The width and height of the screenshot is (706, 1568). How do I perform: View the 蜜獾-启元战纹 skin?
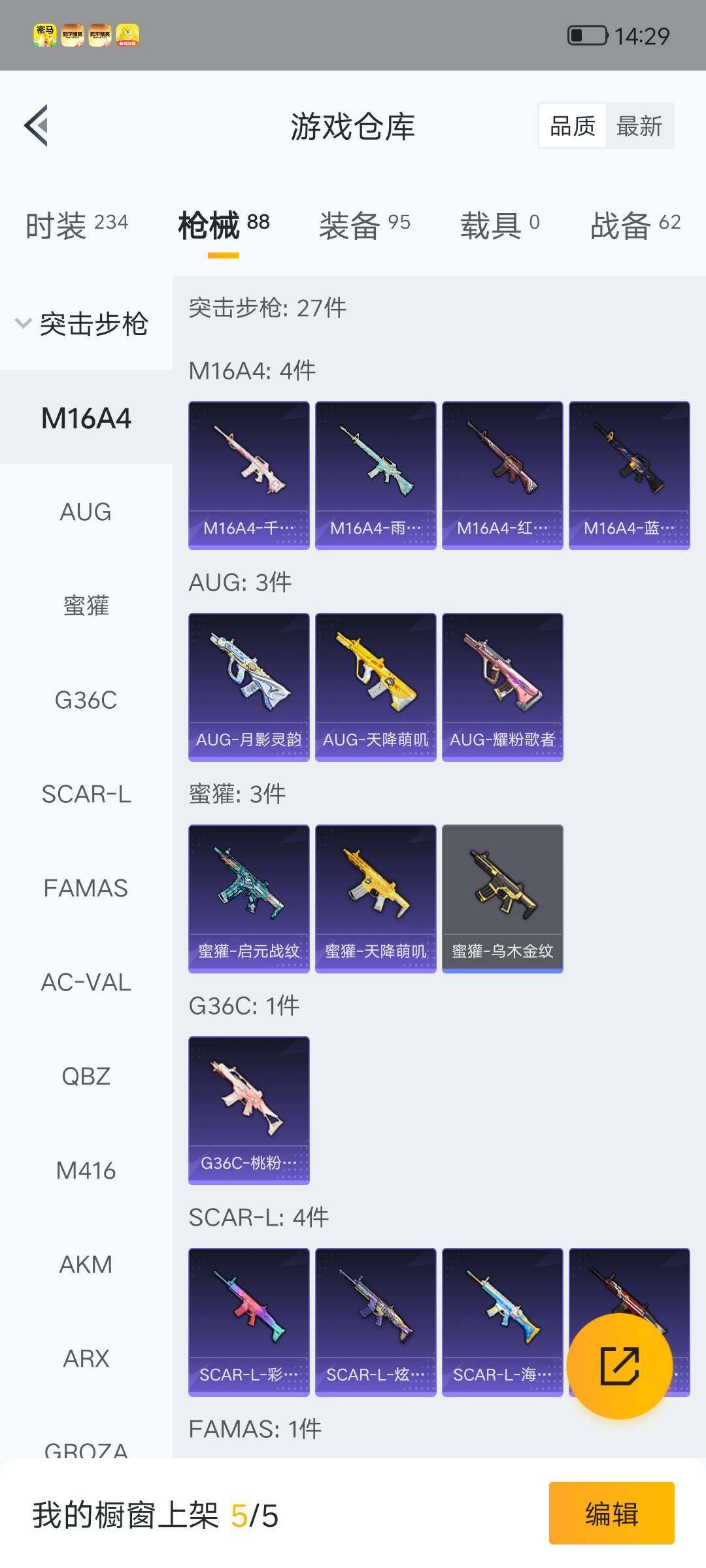pos(248,898)
